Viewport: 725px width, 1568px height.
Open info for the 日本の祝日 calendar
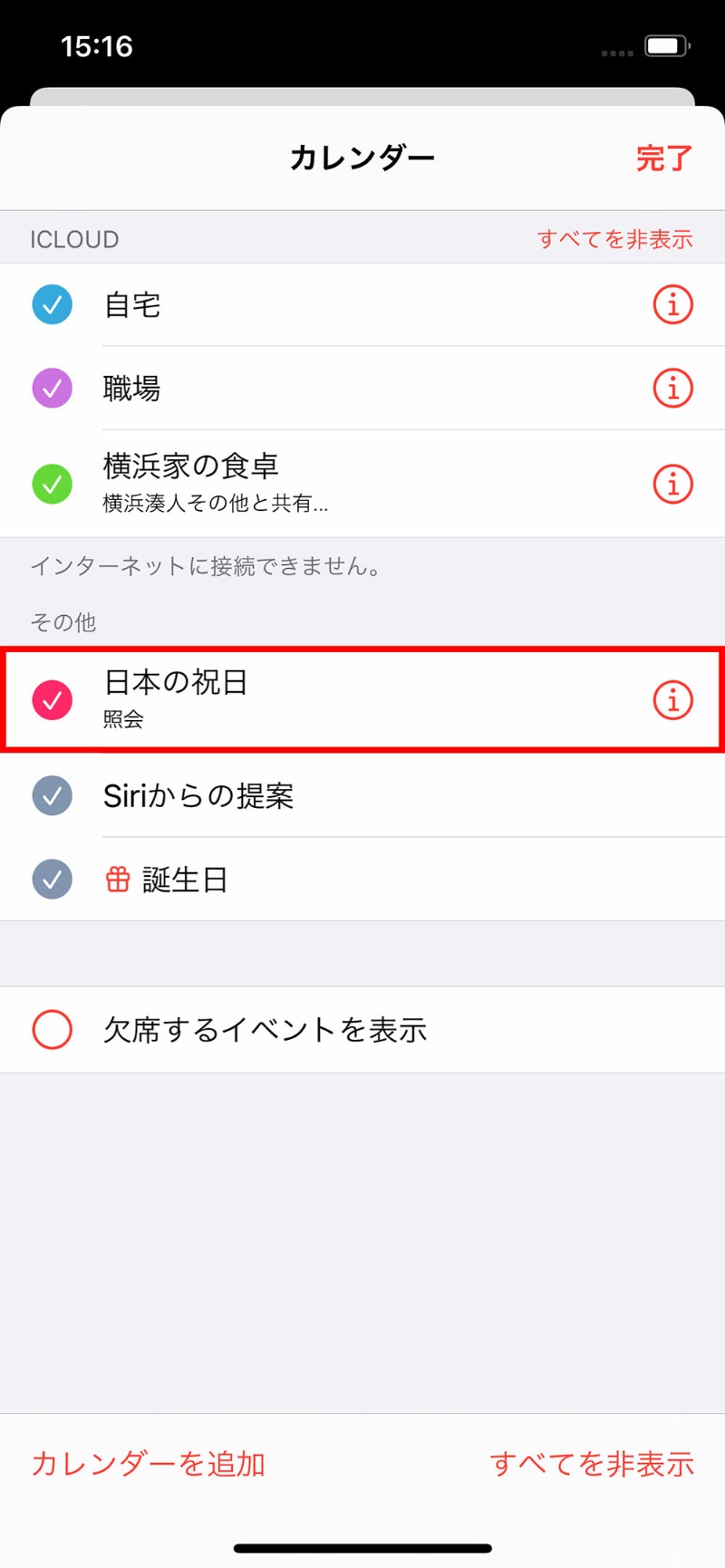pyautogui.click(x=672, y=699)
